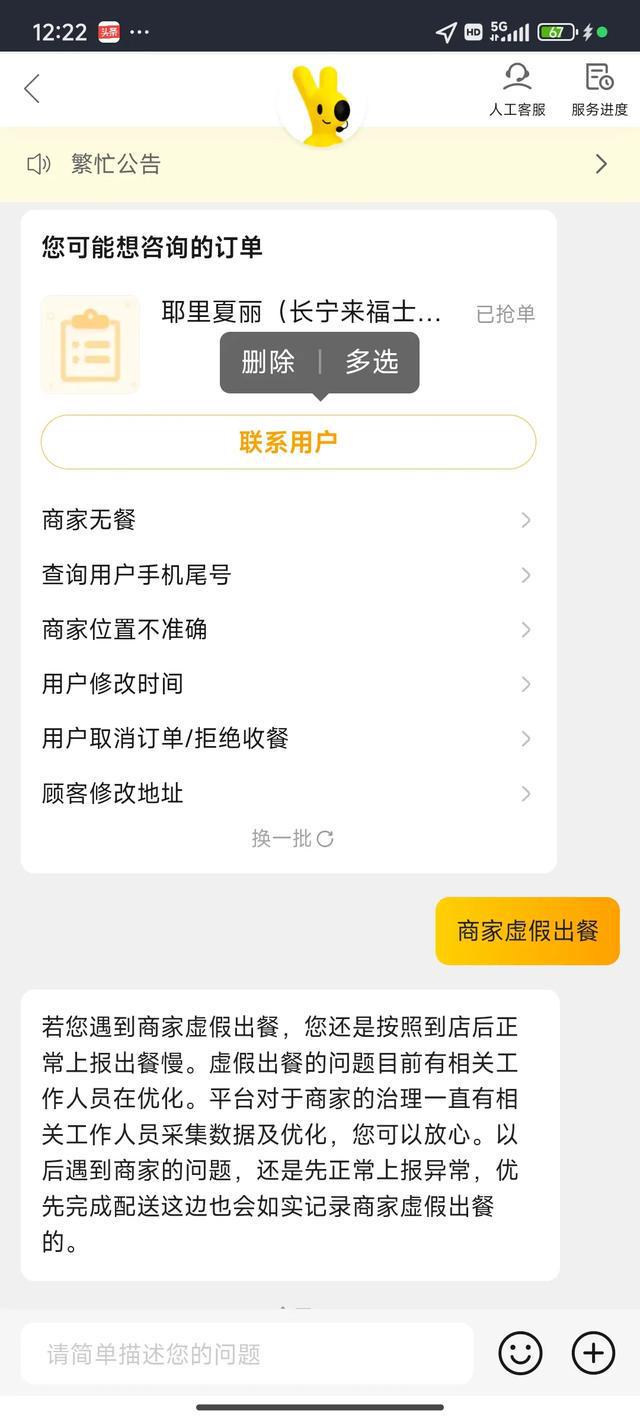Open the plus attachment menu
The width and height of the screenshot is (640, 1422).
593,1354
